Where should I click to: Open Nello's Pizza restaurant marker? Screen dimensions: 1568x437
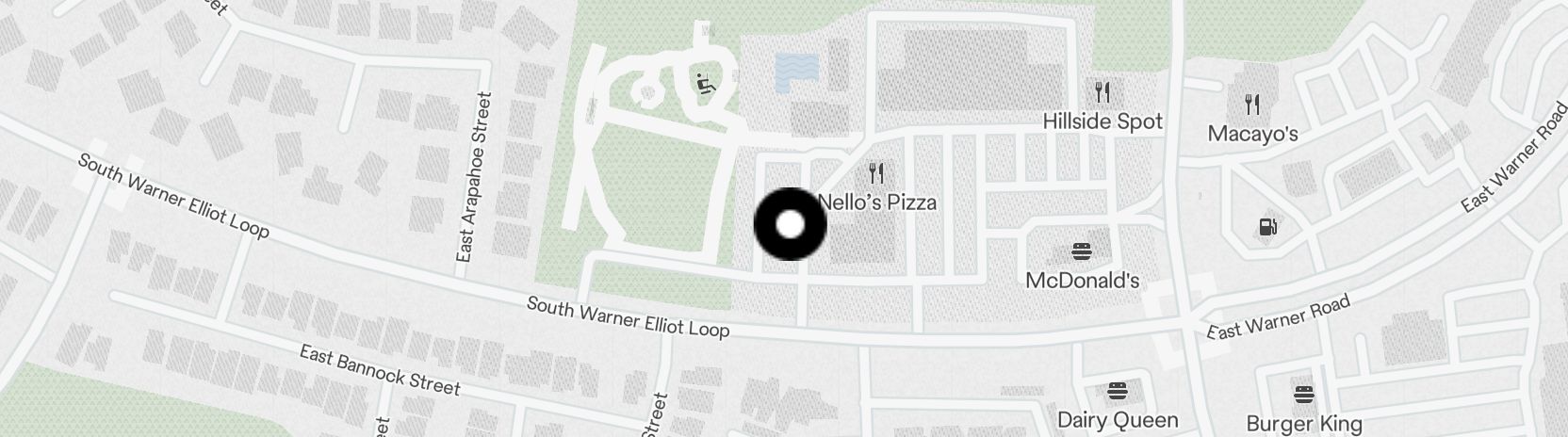click(x=876, y=173)
